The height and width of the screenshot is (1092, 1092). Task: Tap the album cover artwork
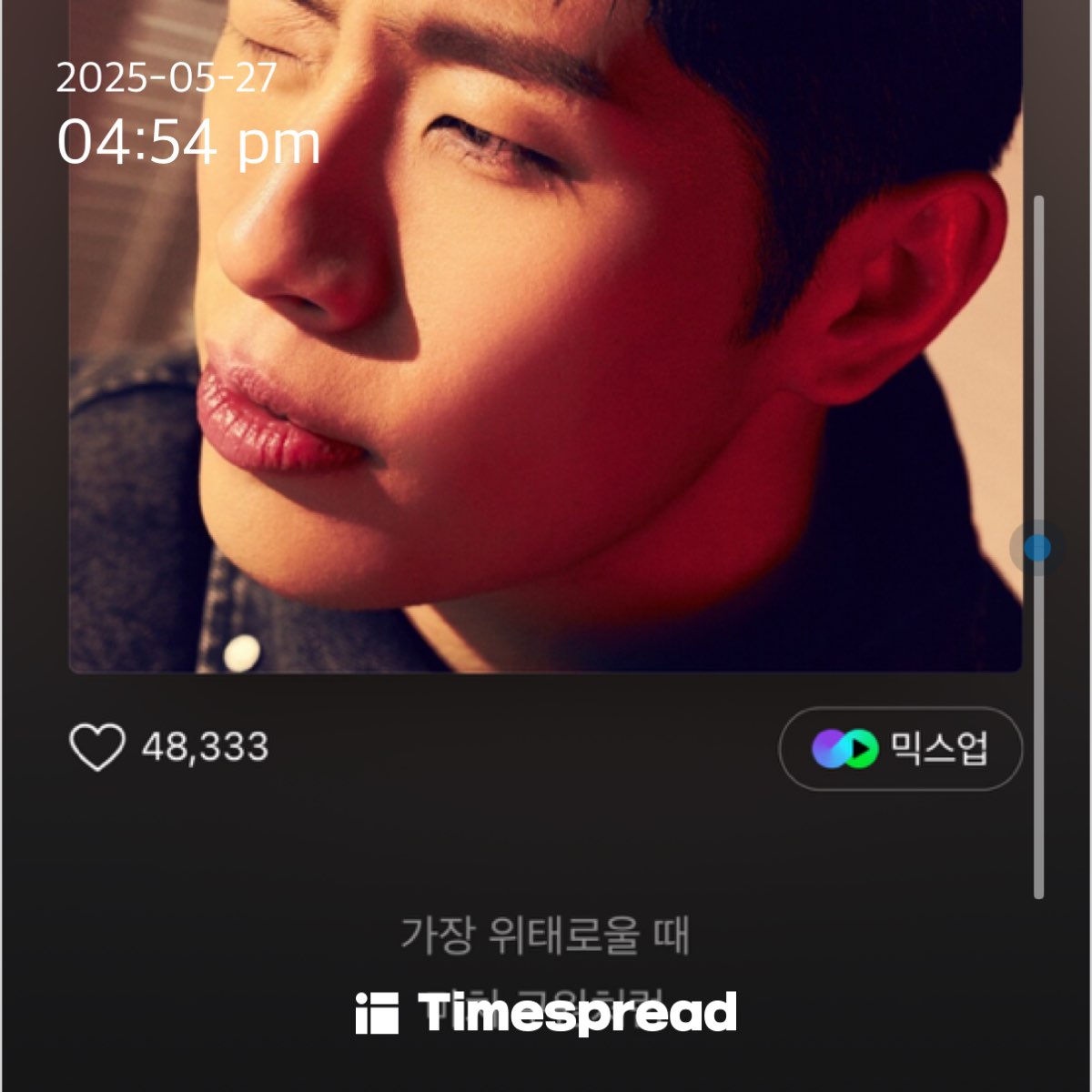coord(544,337)
